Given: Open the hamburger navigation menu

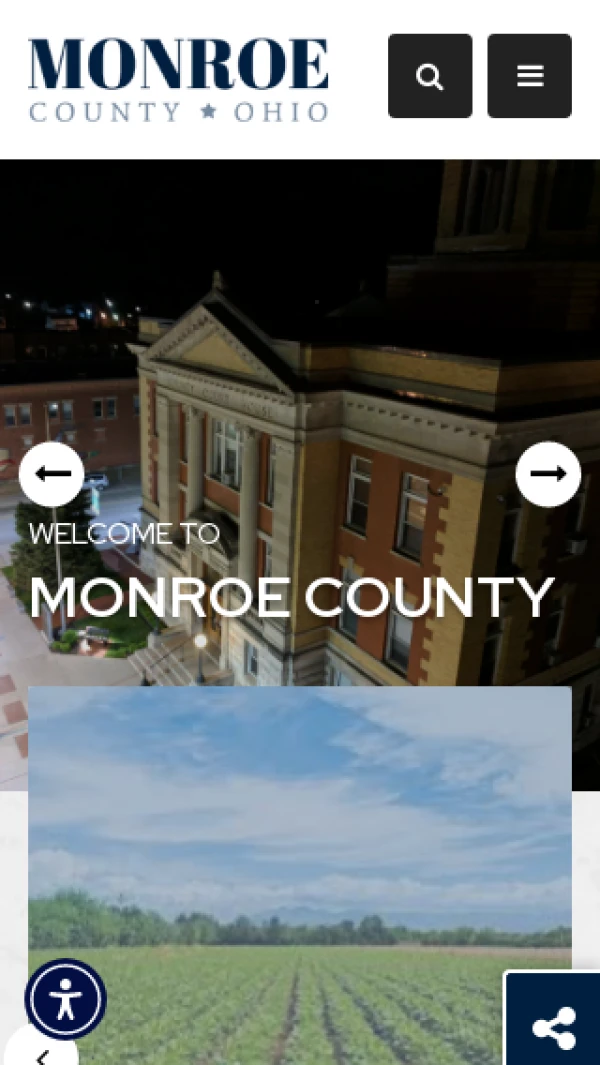Looking at the screenshot, I should pos(529,76).
